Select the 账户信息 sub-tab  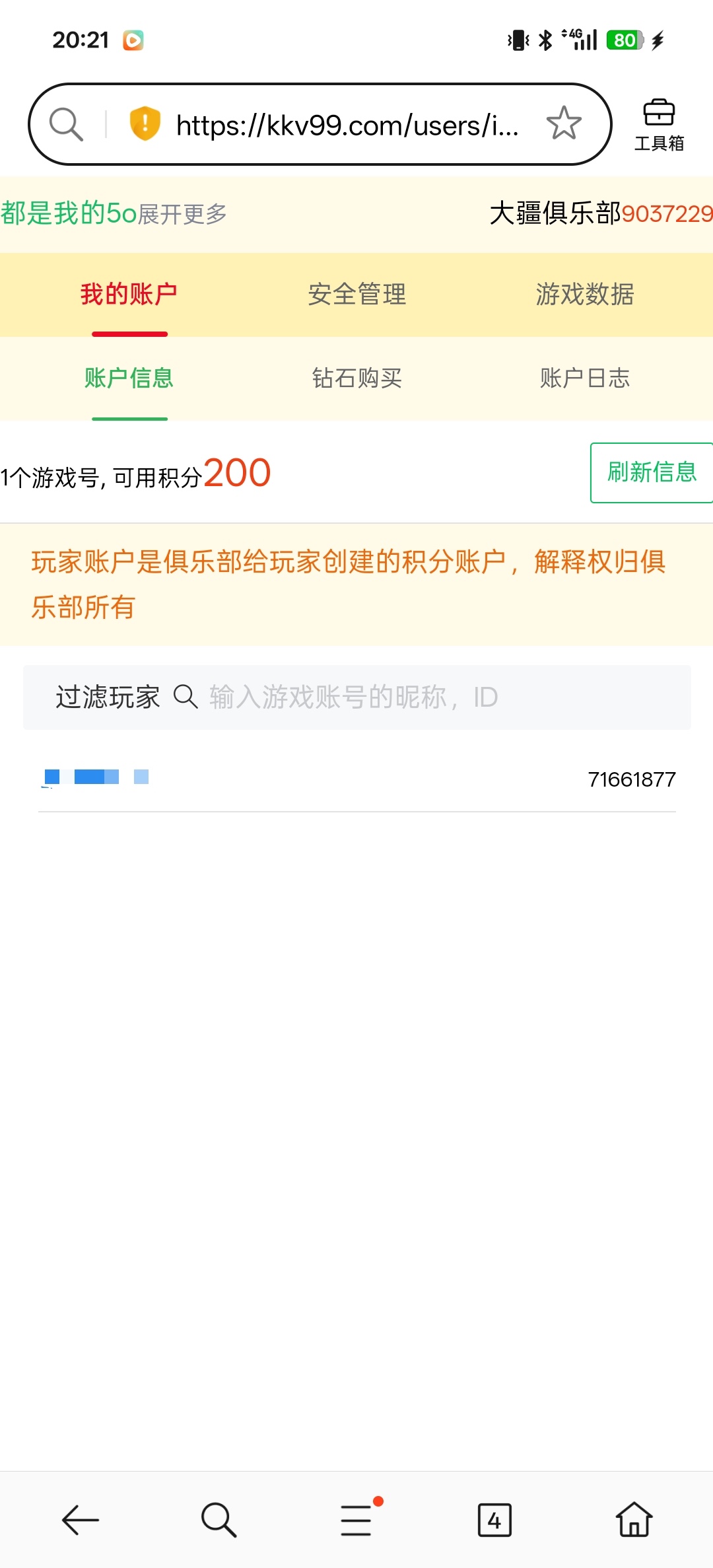(129, 378)
